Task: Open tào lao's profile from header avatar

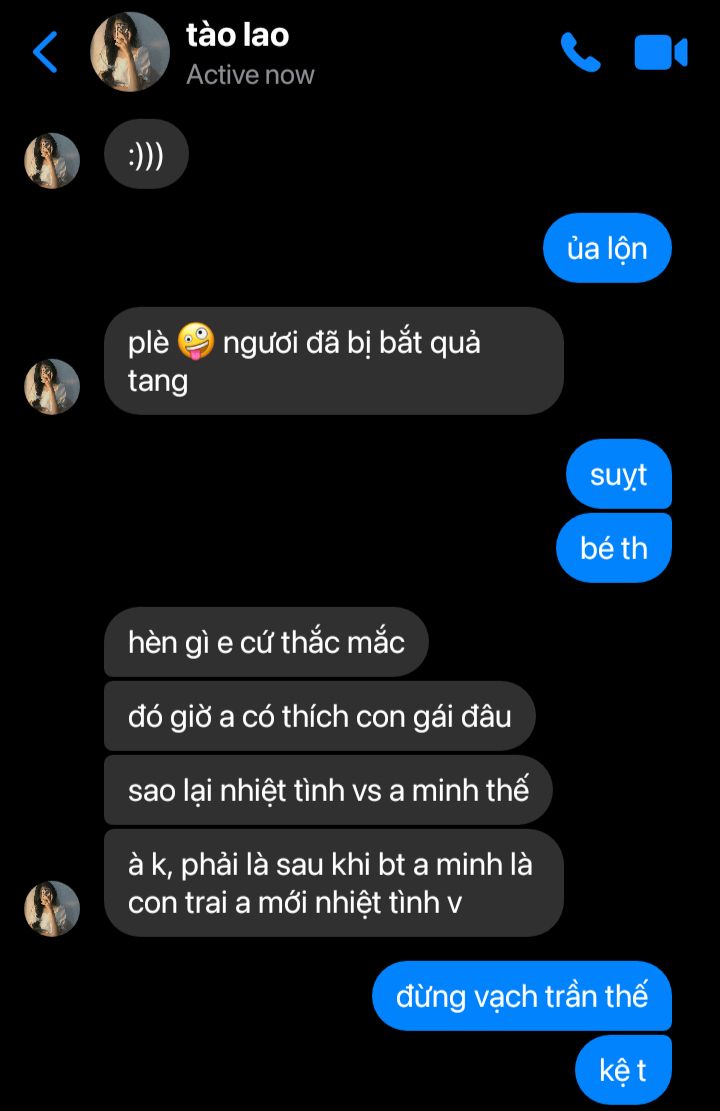Action: tap(130, 52)
